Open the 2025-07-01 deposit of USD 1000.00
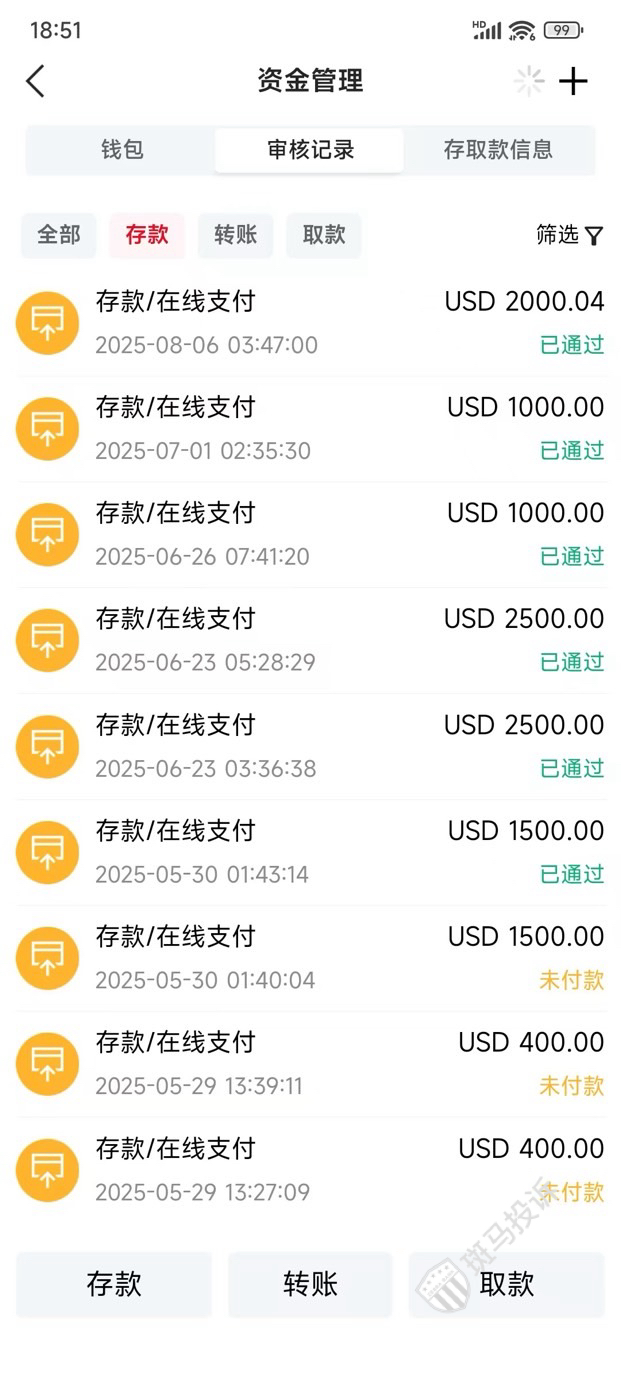This screenshot has width=621, height=1380. coord(310,429)
